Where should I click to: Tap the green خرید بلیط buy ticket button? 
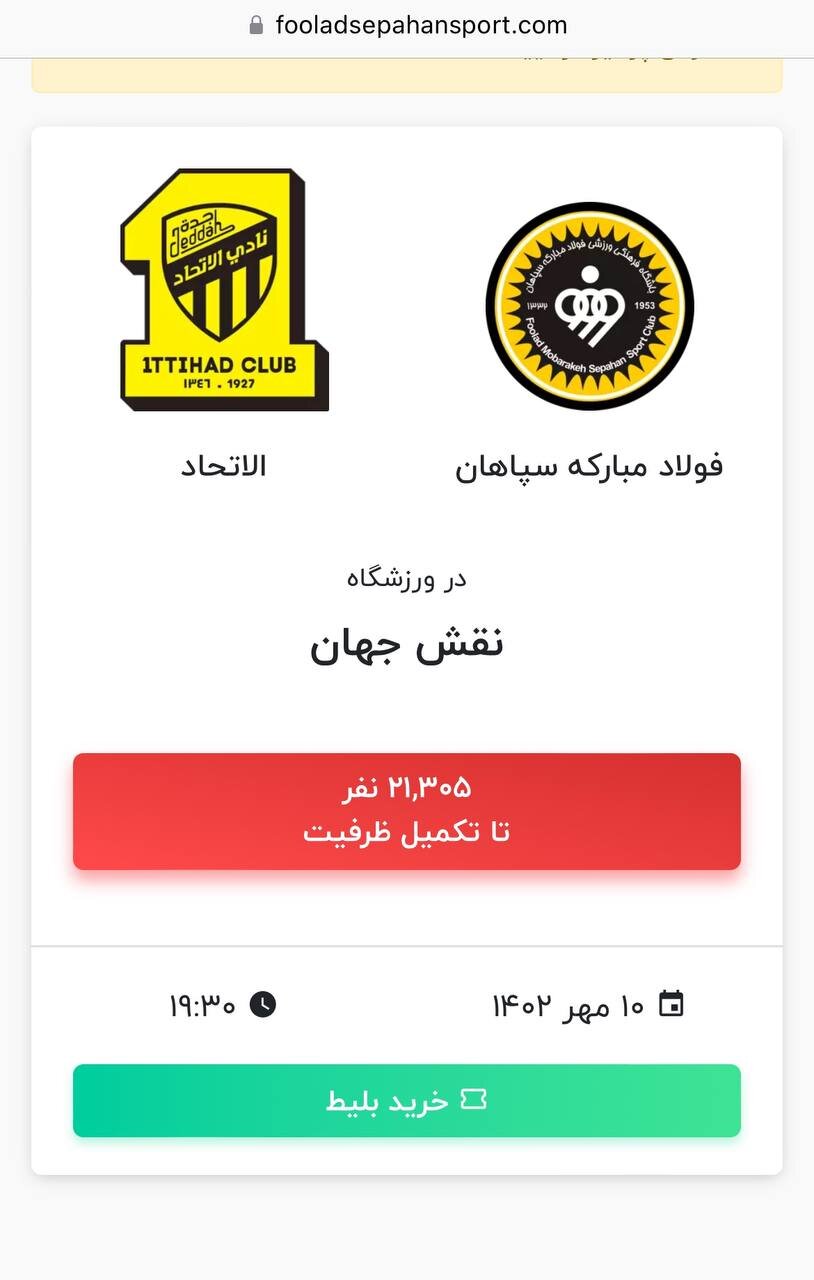coord(406,1100)
